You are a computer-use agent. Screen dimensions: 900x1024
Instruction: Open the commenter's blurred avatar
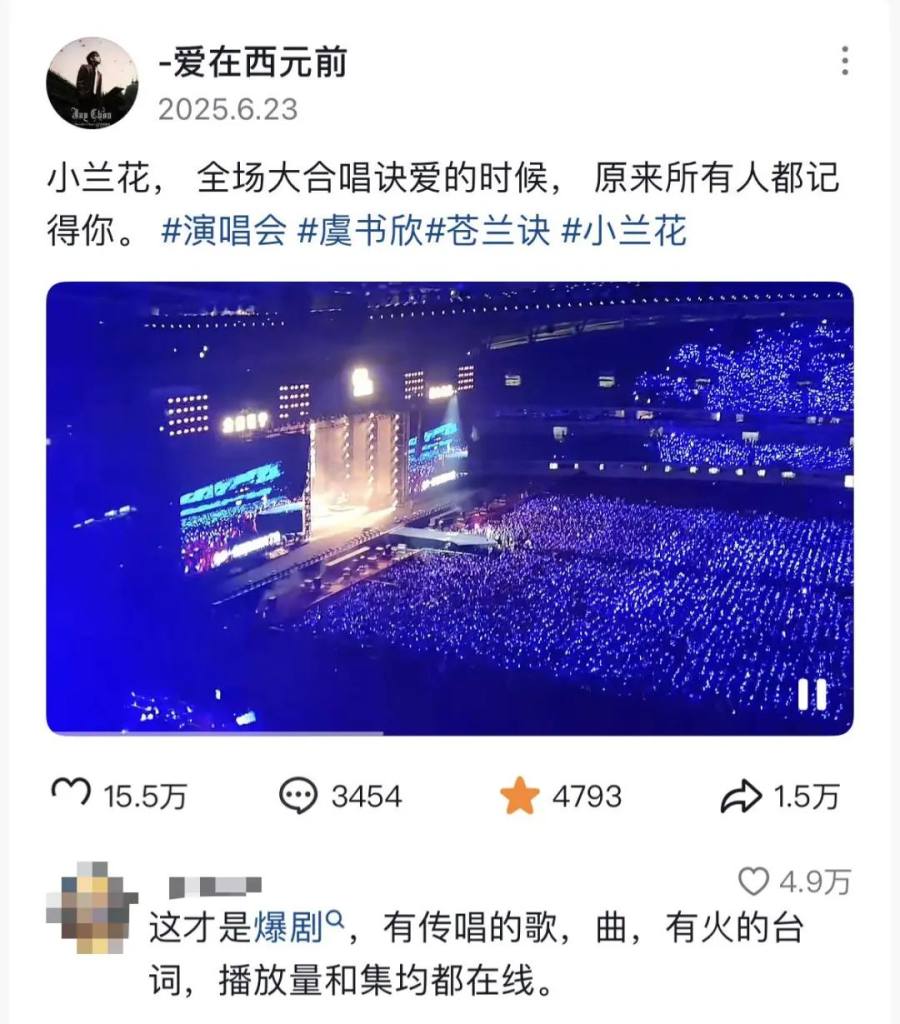[92, 907]
